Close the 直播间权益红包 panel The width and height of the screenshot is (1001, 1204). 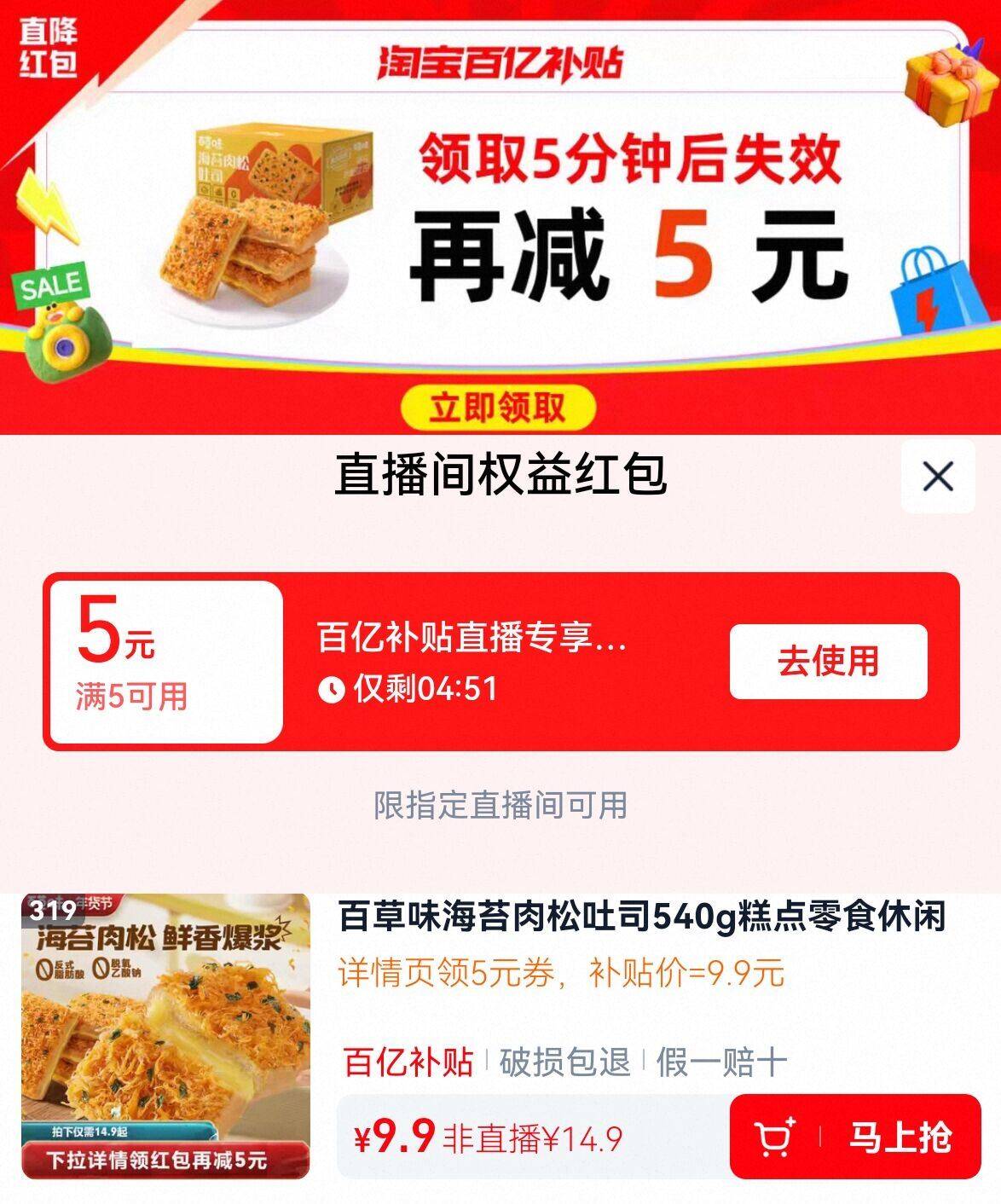(938, 477)
